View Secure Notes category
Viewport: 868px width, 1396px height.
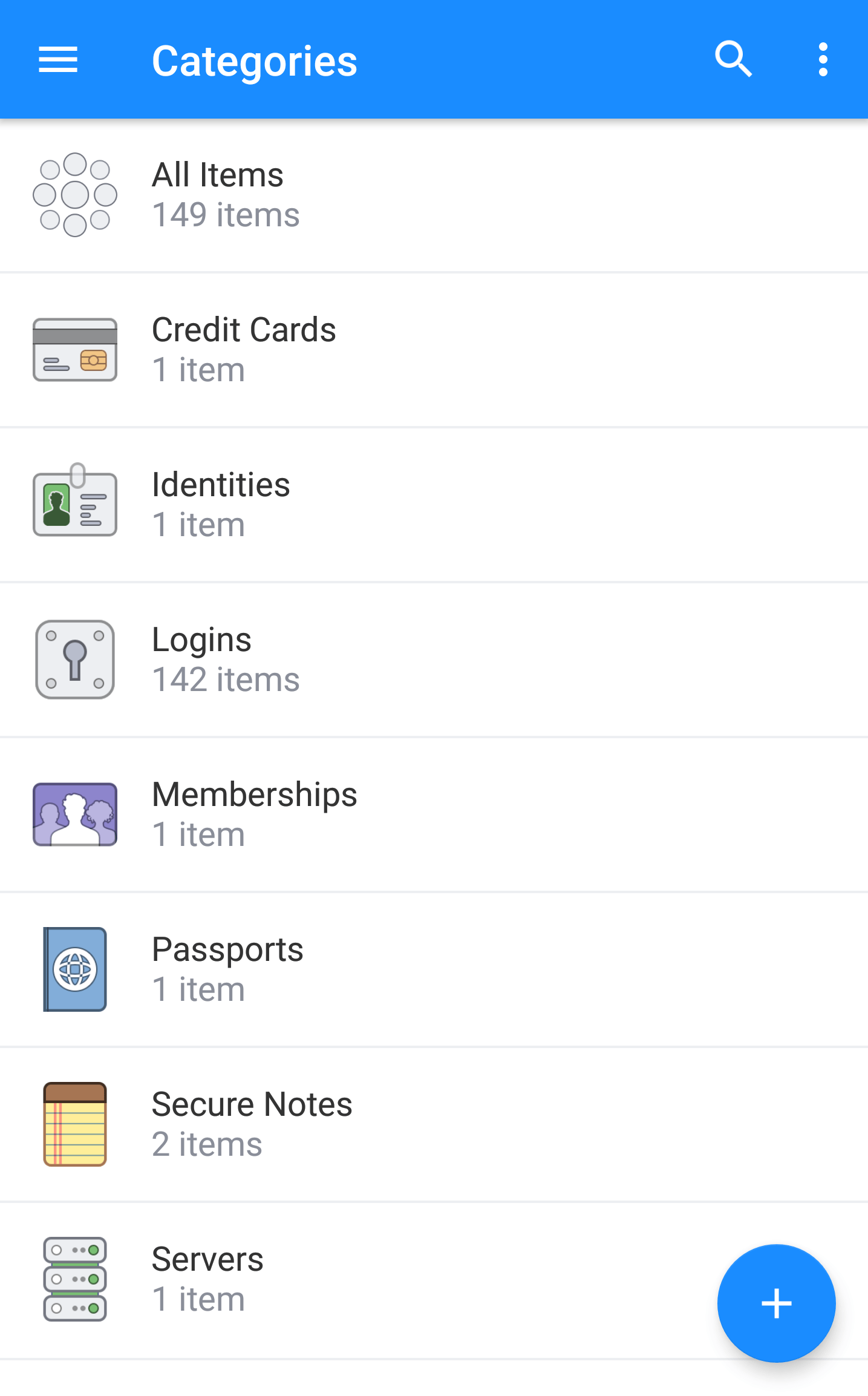(x=434, y=1124)
